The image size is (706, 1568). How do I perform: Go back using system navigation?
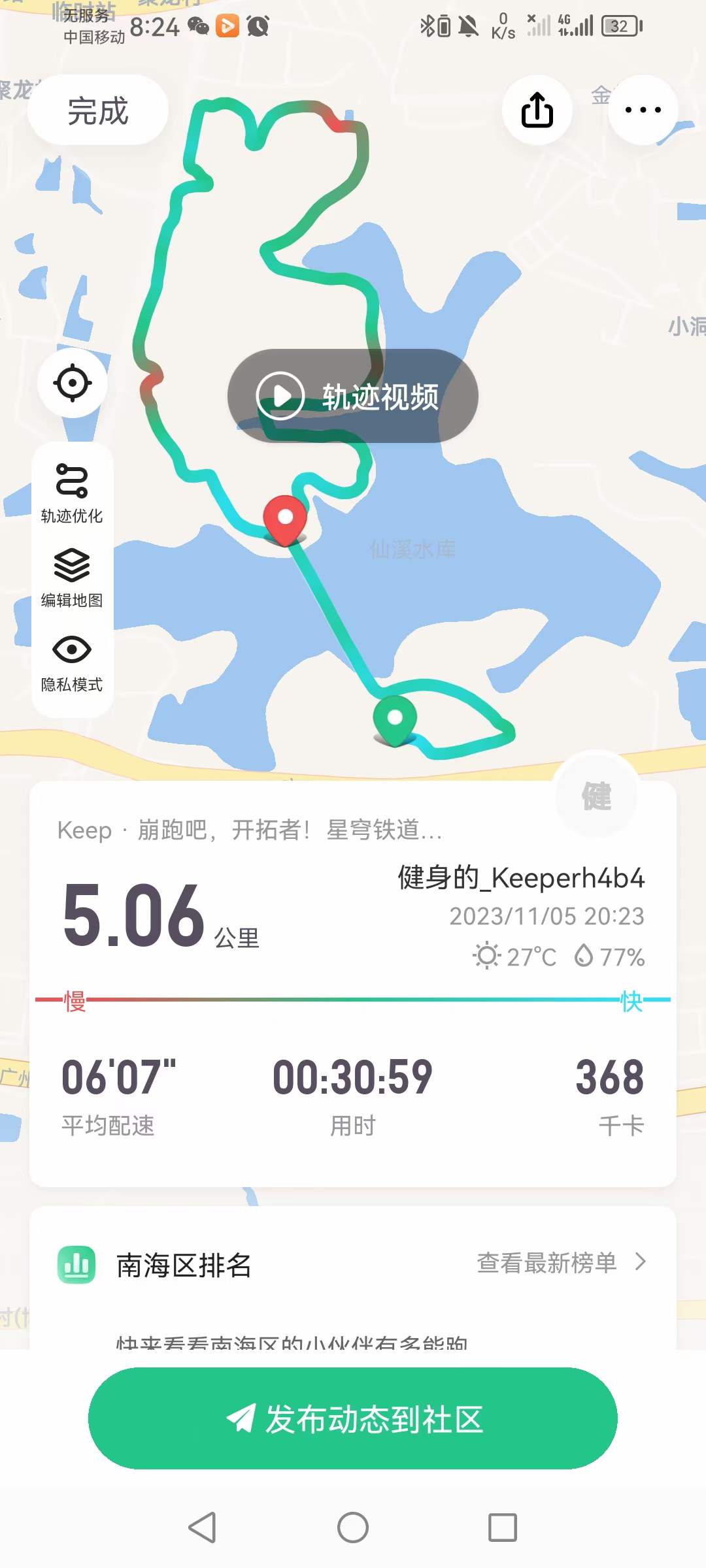coord(202,1527)
